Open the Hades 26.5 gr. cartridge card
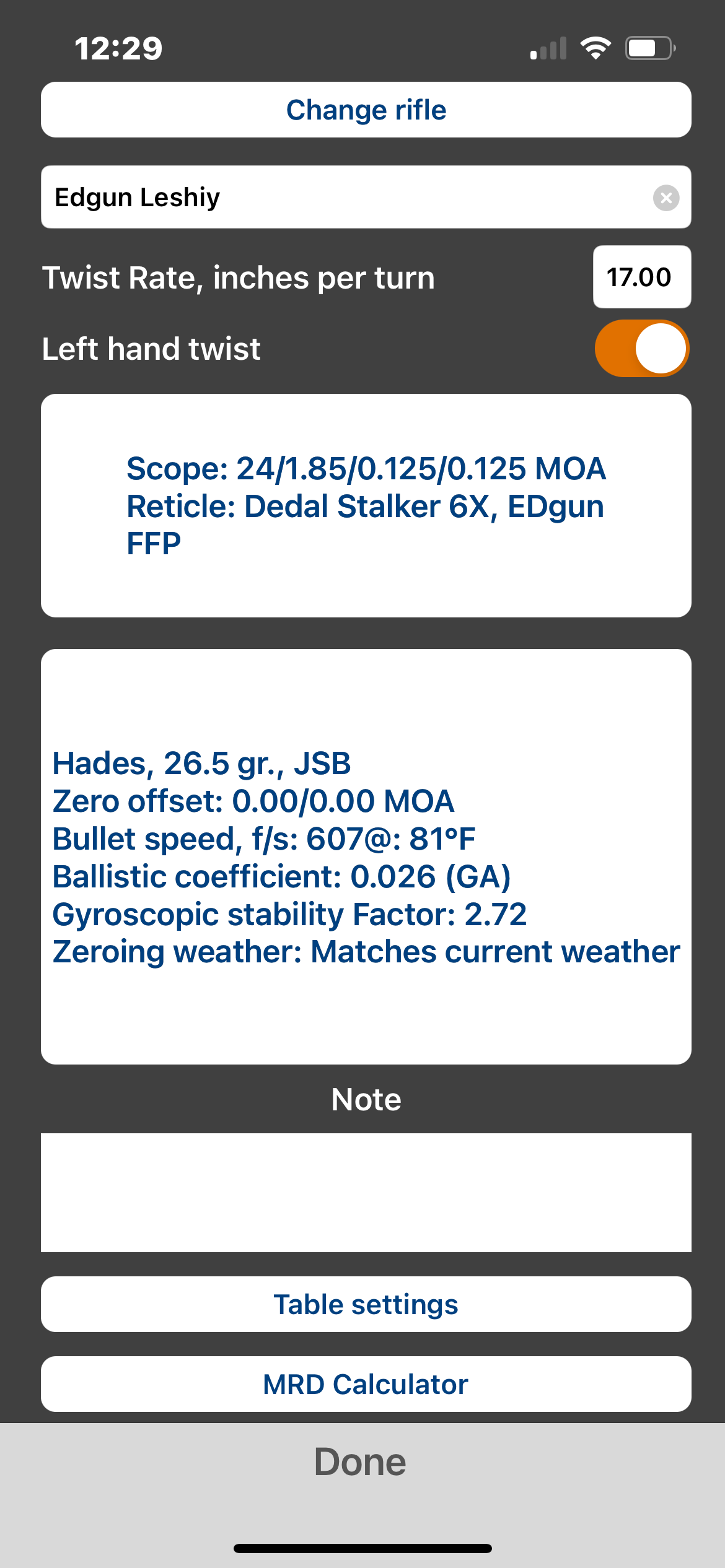 (x=366, y=856)
